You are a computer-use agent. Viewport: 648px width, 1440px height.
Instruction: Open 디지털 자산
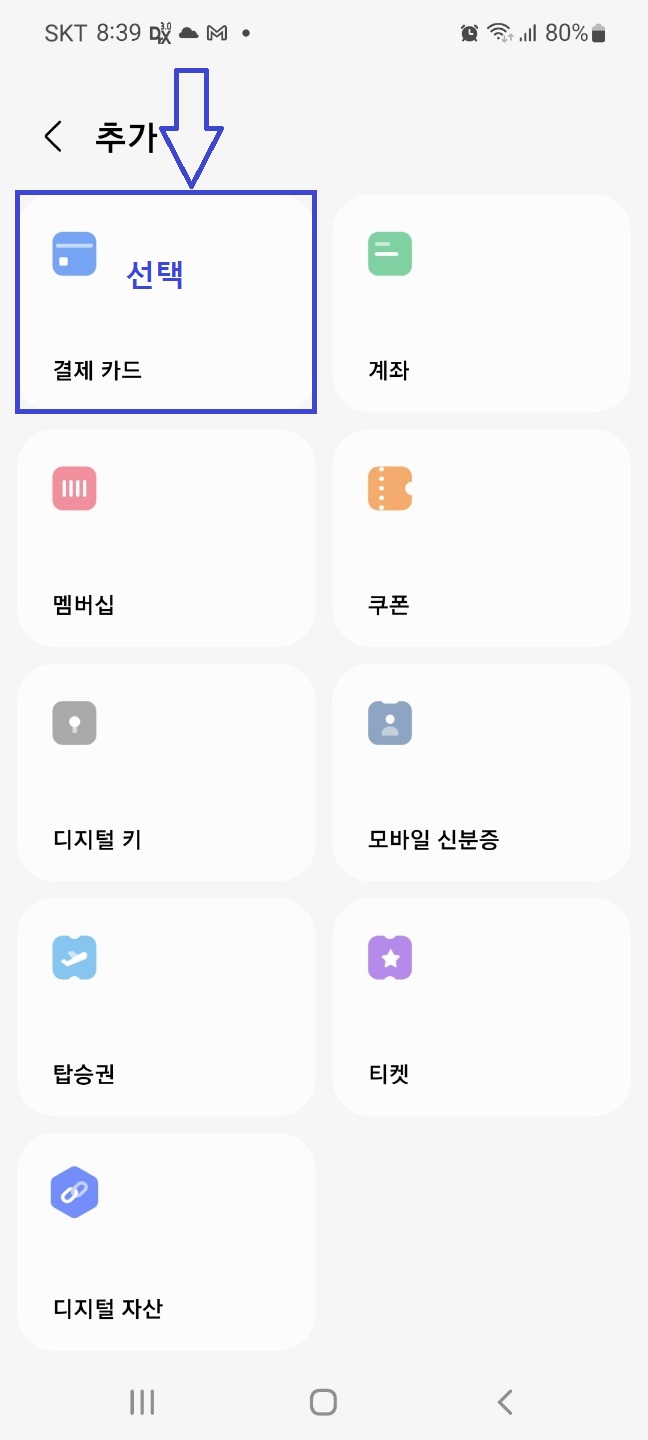pos(166,1240)
